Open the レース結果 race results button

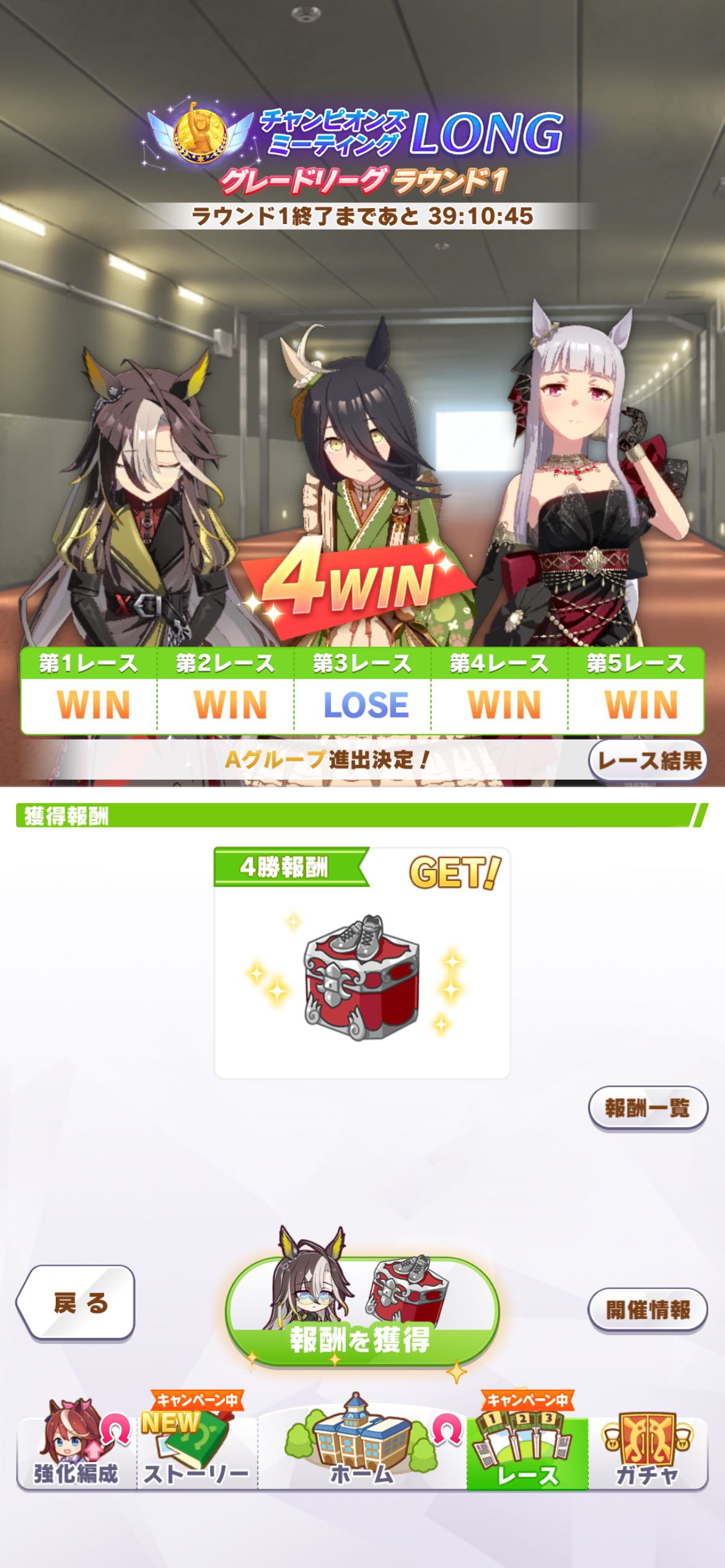pos(648,760)
